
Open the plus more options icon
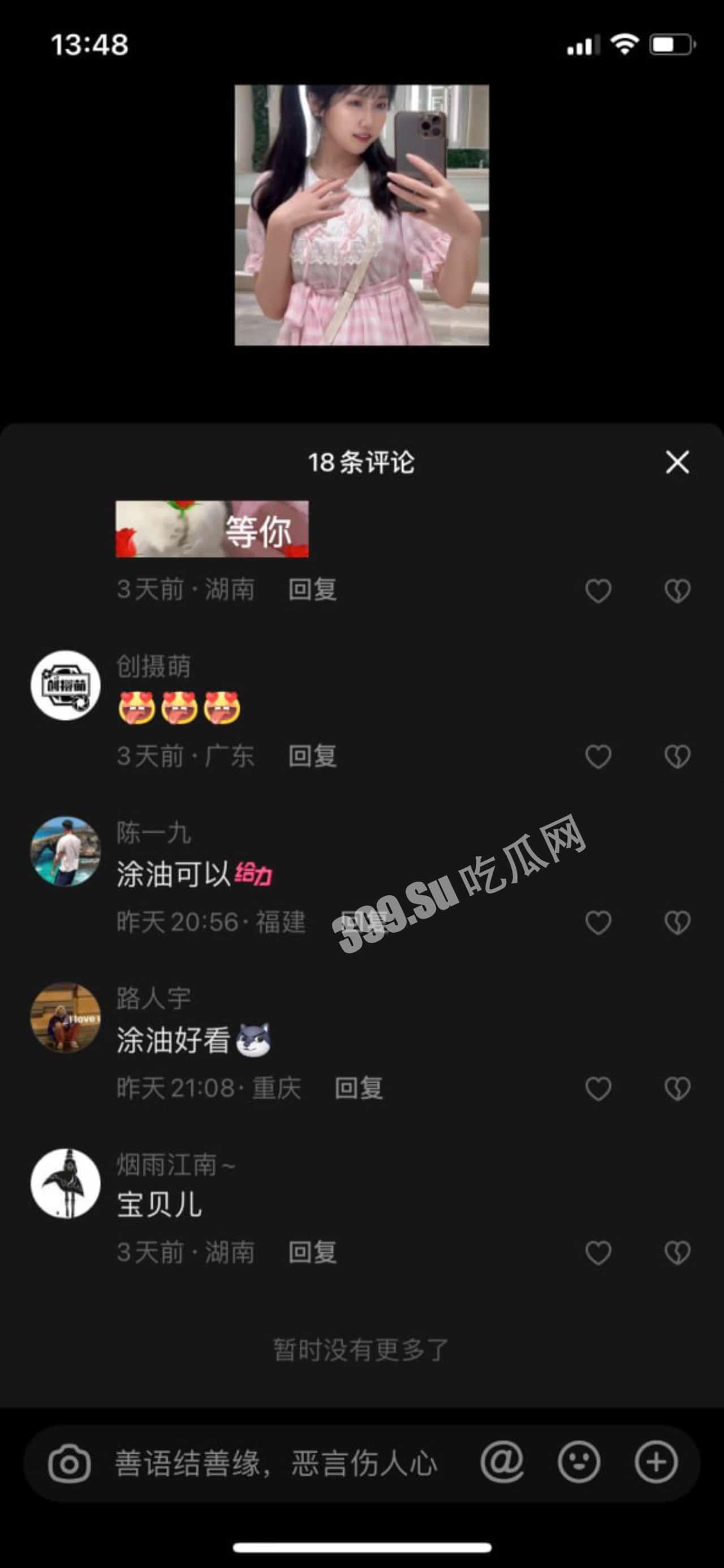tap(656, 1462)
